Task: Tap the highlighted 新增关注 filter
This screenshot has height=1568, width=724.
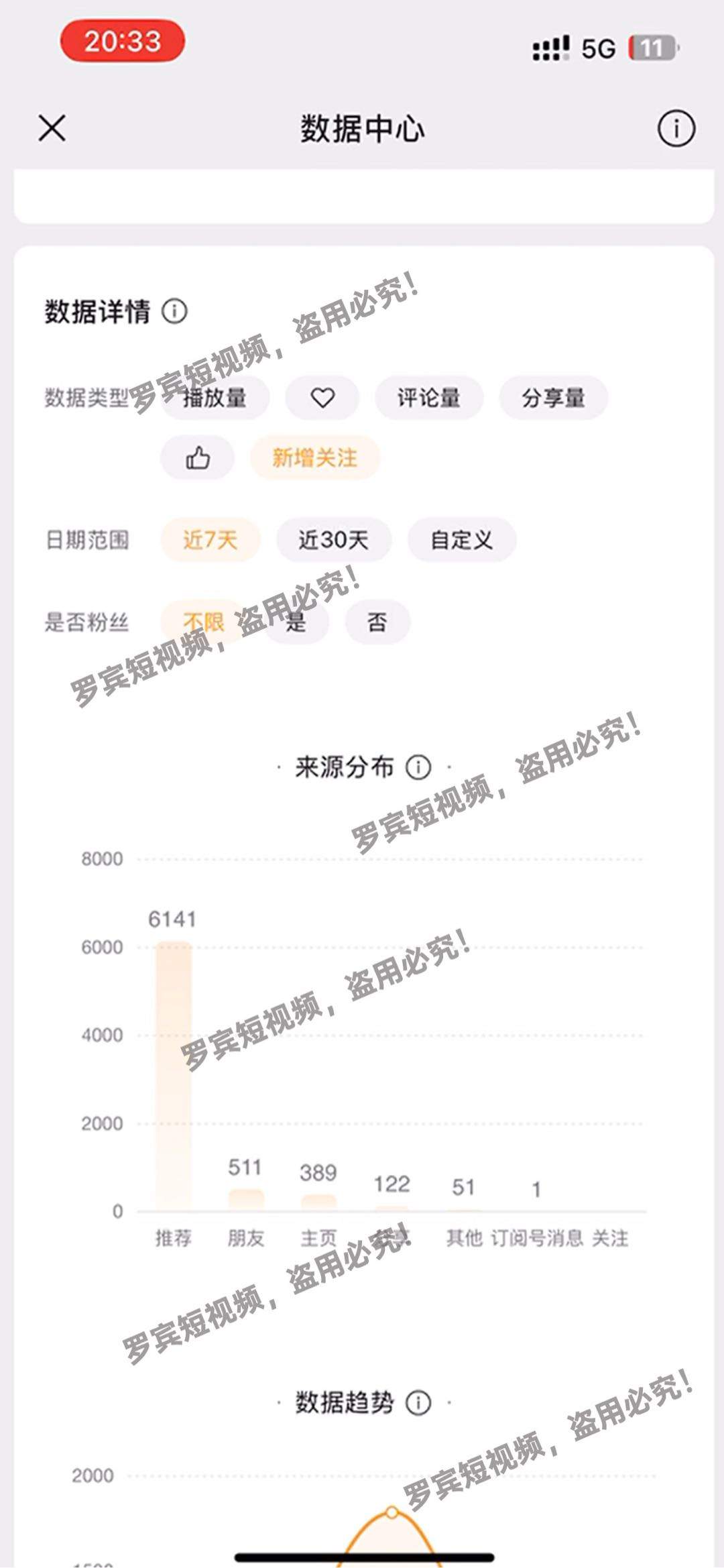Action: point(316,458)
